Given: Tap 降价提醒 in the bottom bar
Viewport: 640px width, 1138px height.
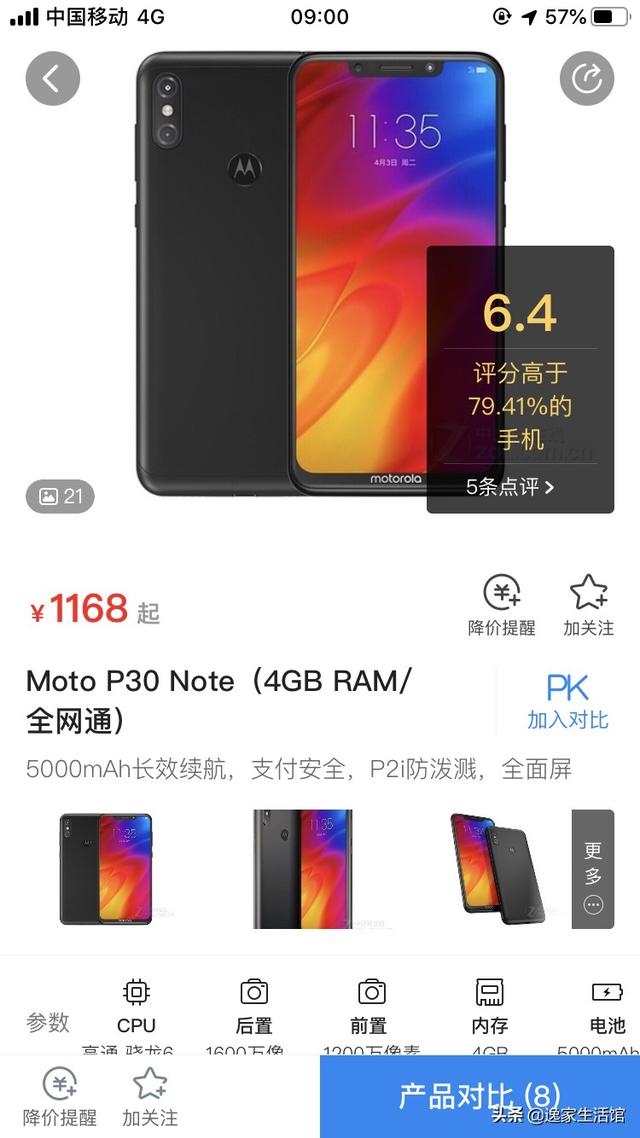Looking at the screenshot, I should pyautogui.click(x=61, y=1098).
